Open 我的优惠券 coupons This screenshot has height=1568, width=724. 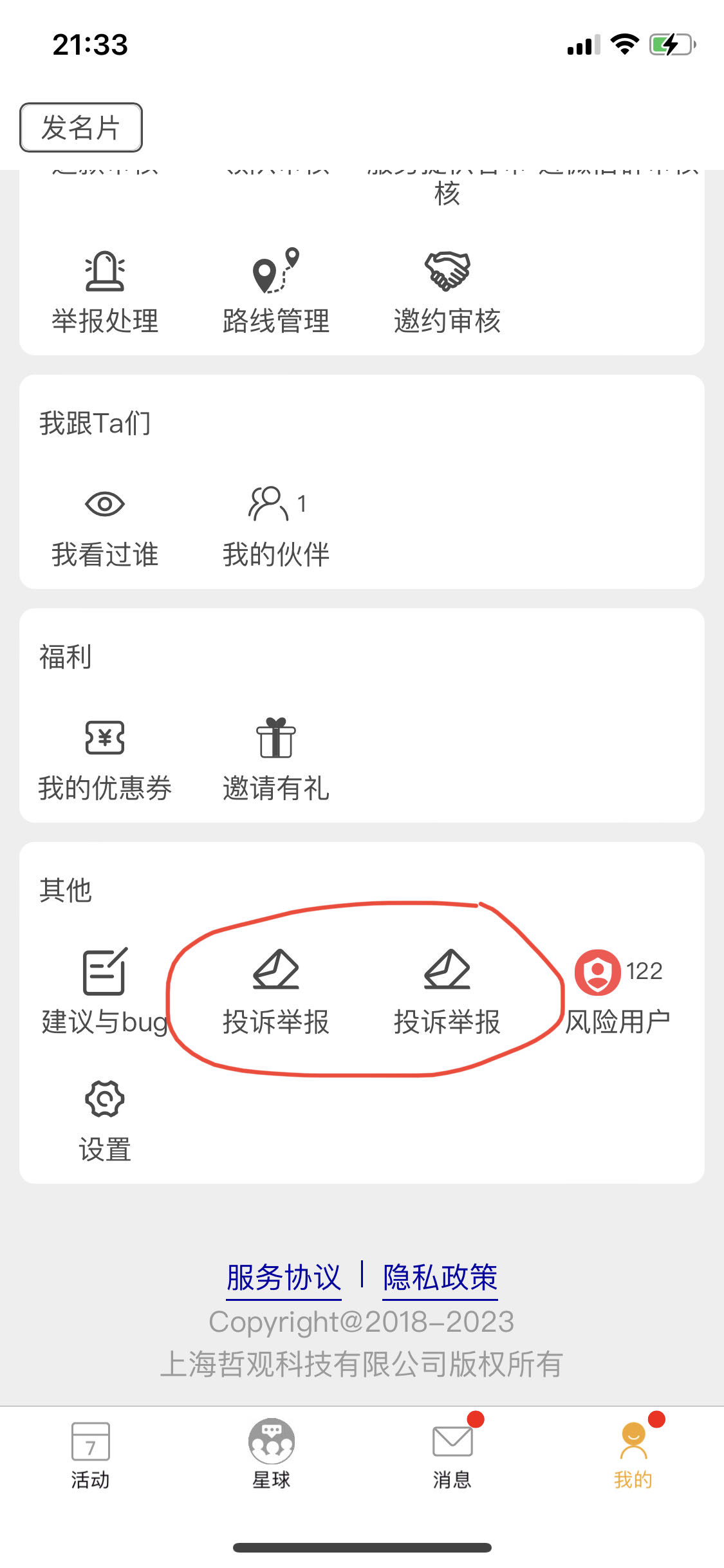tap(105, 760)
